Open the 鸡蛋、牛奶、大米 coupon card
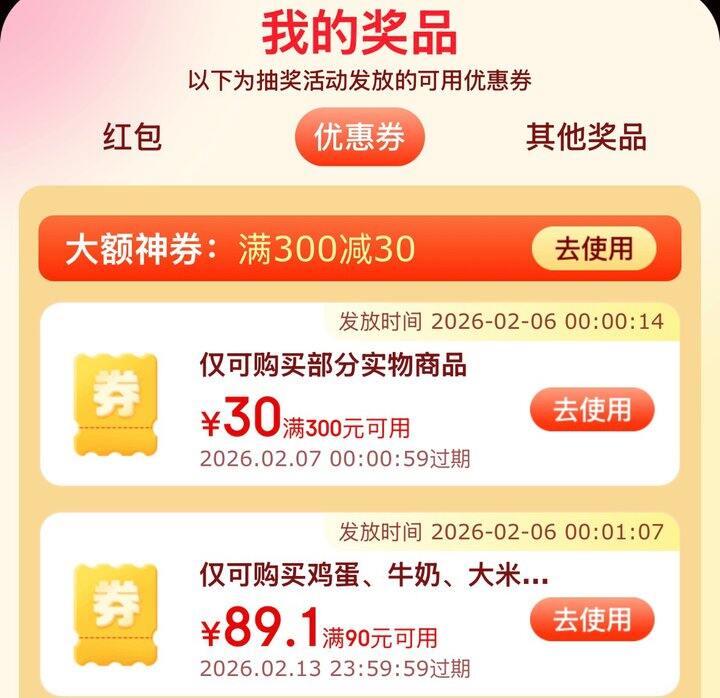This screenshot has height=698, width=720. coord(373,575)
